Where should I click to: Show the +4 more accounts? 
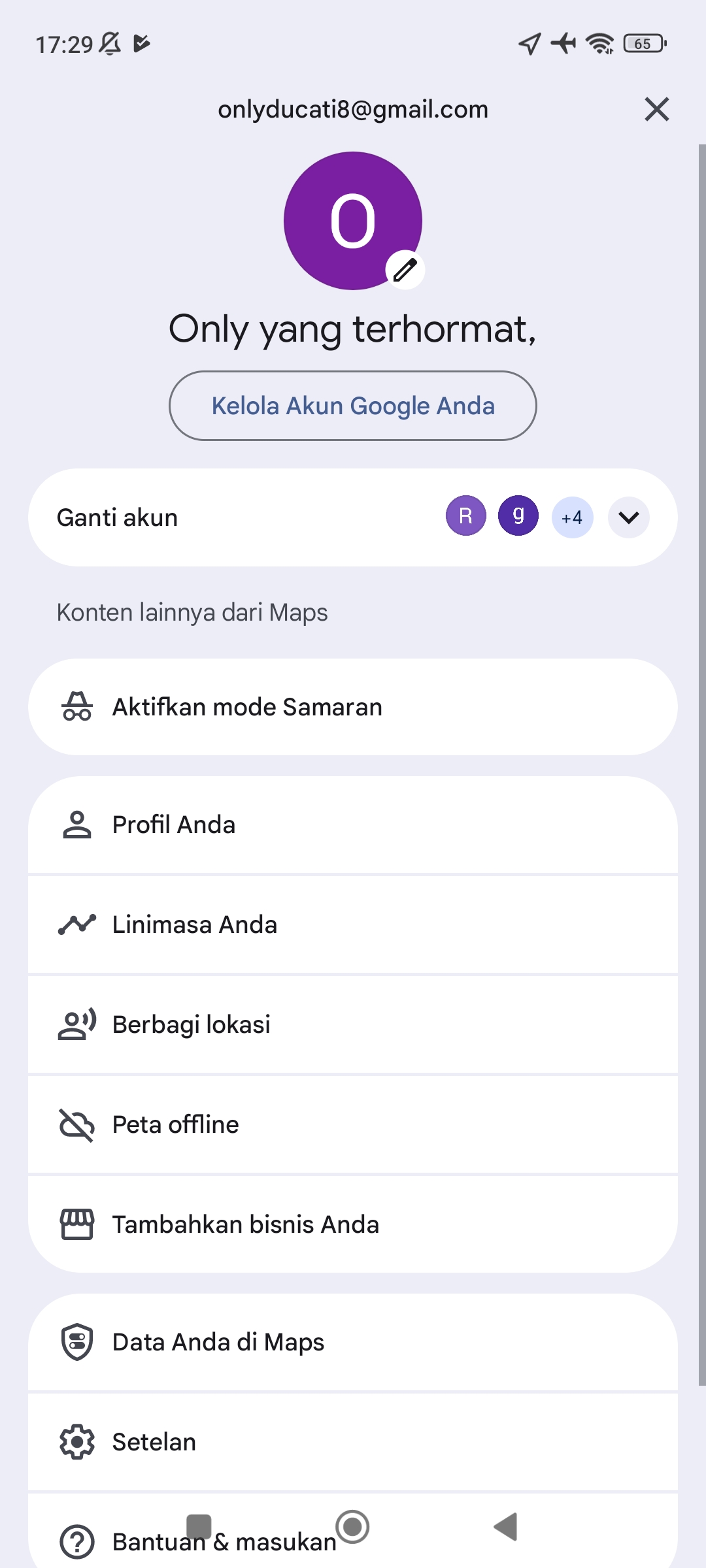tap(572, 517)
